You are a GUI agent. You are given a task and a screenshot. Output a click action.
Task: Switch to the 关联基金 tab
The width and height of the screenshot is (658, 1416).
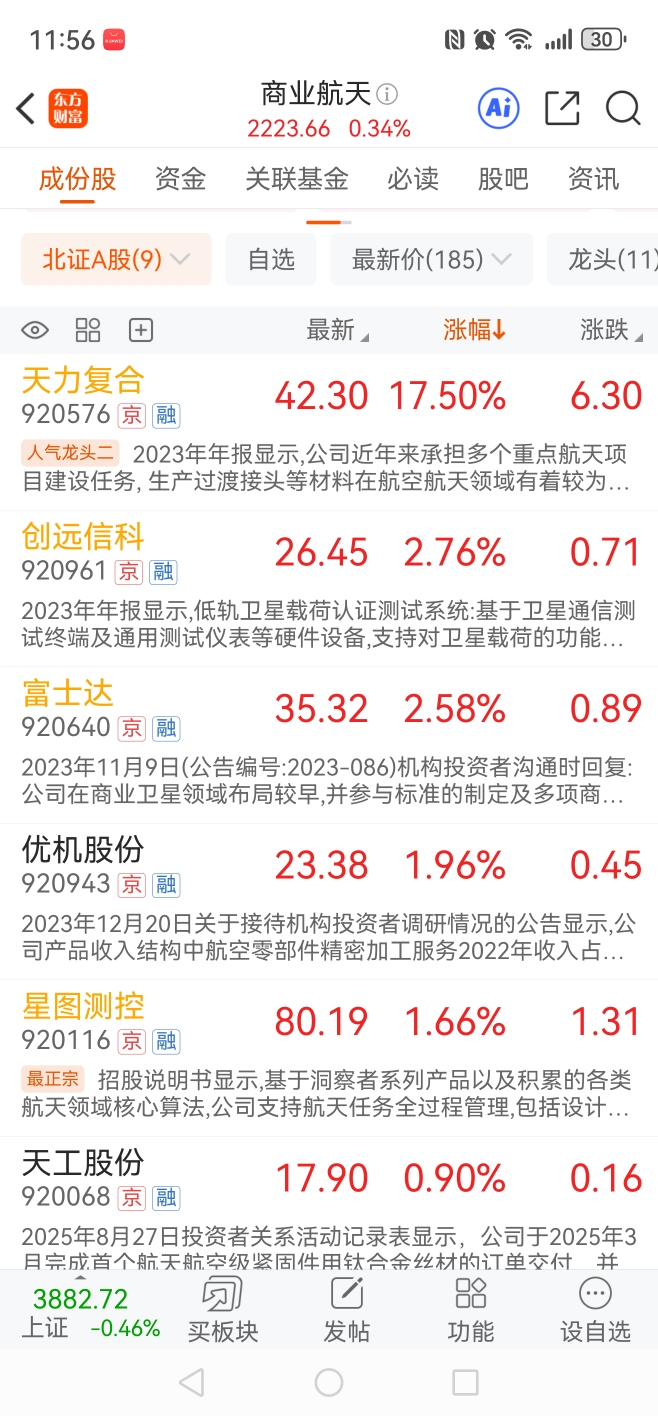click(297, 180)
